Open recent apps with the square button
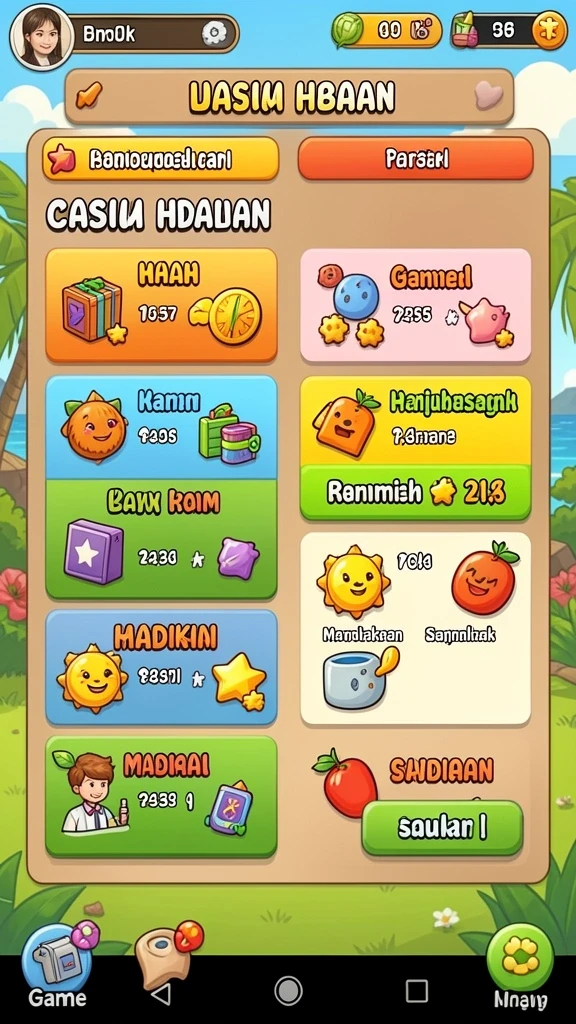 click(417, 991)
